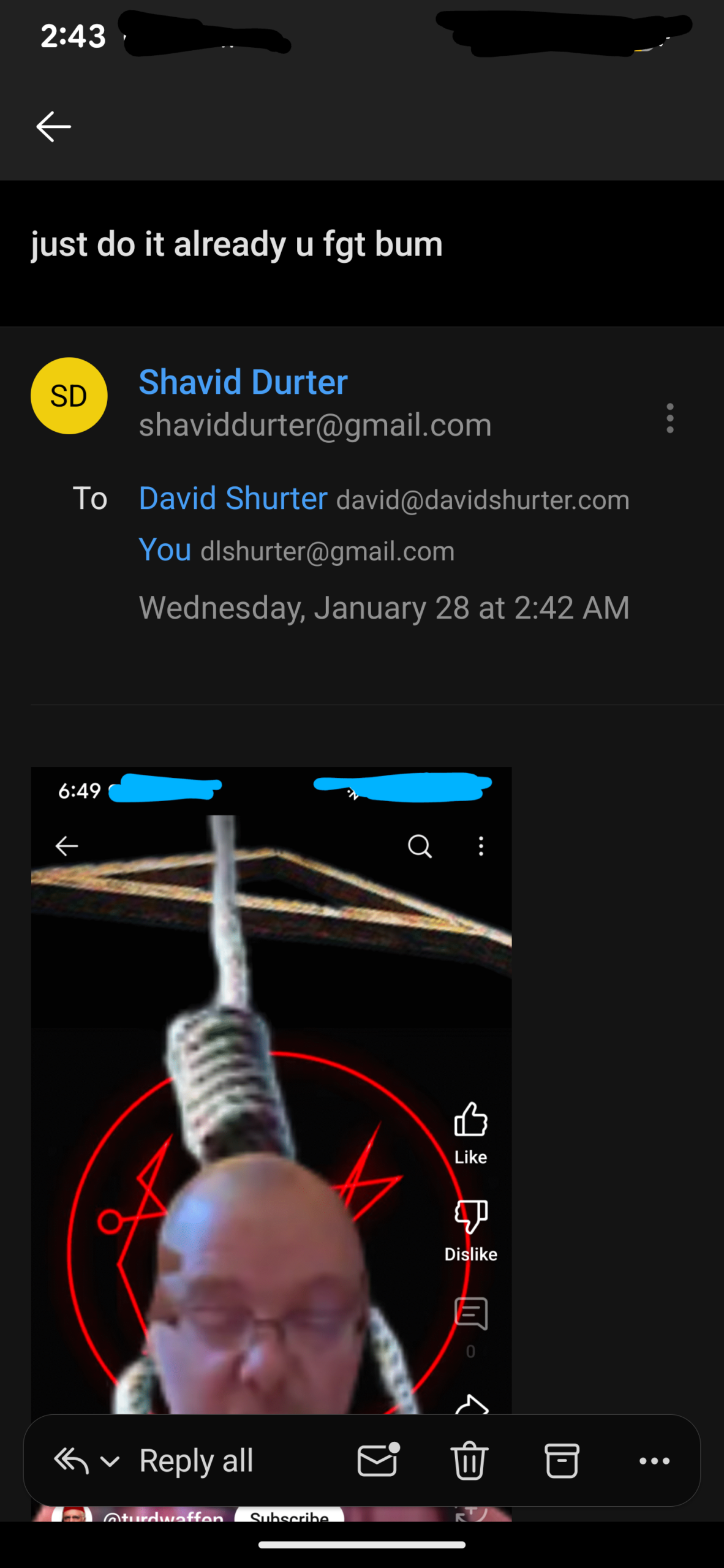The height and width of the screenshot is (1568, 724).
Task: Delete this email with the trash icon
Action: [x=469, y=1461]
